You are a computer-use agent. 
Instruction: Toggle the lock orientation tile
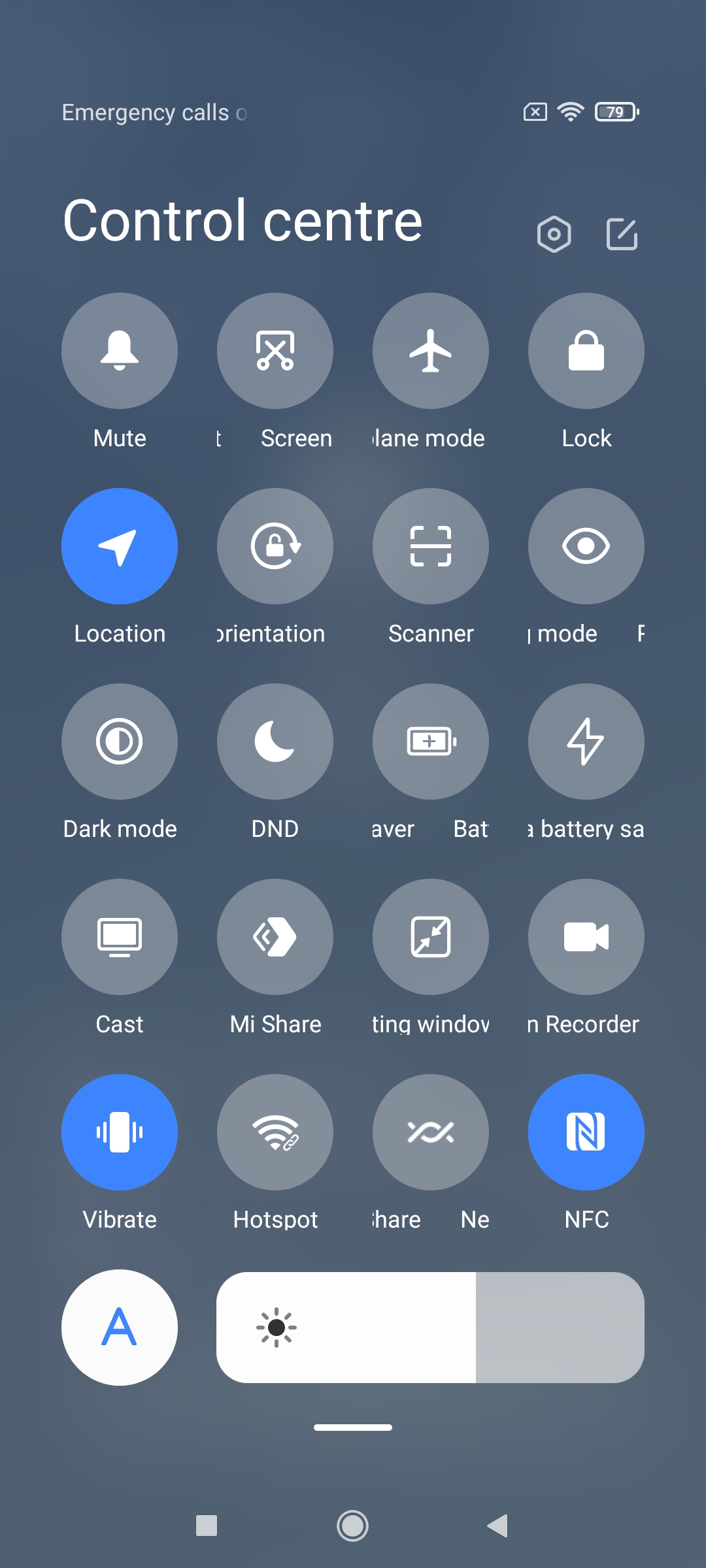(275, 546)
